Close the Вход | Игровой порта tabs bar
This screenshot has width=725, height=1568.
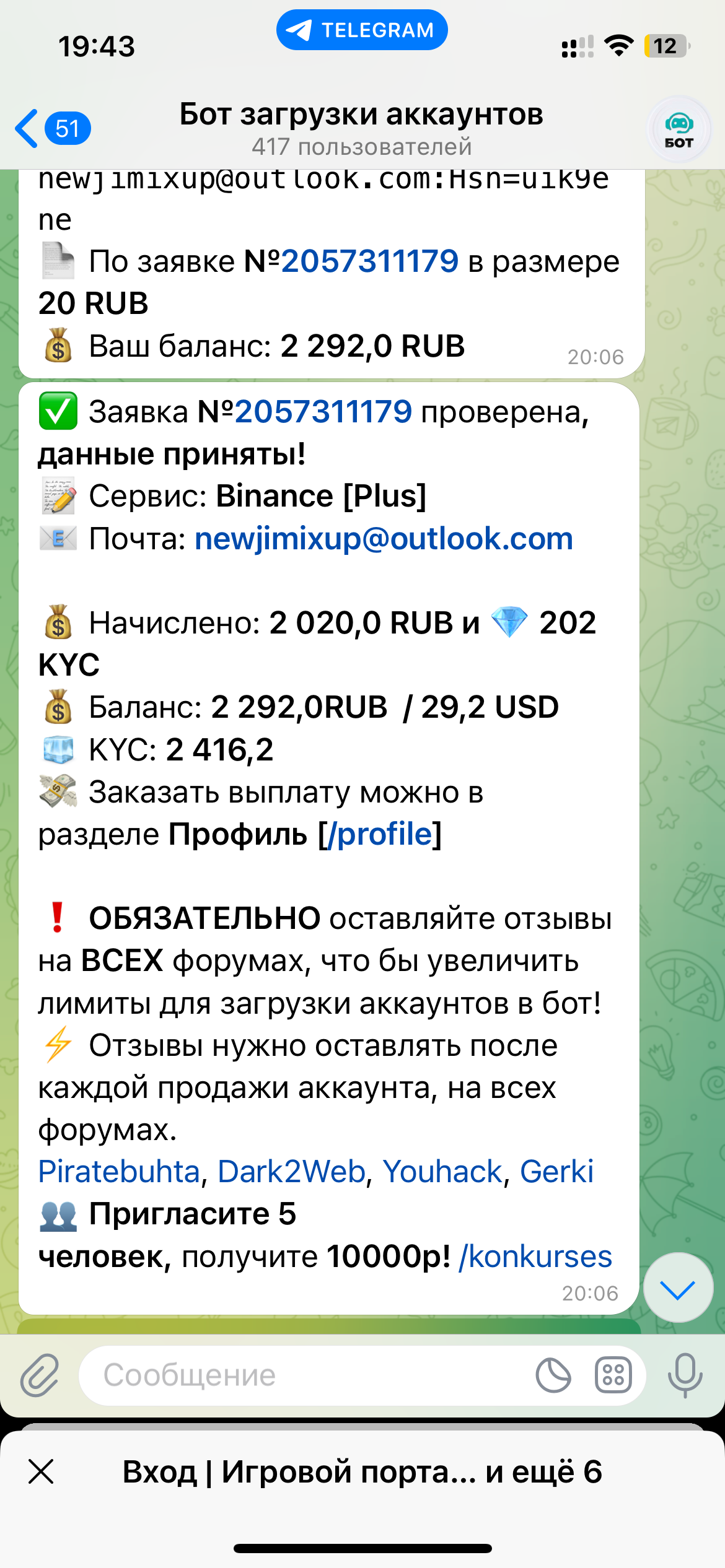point(42,1472)
